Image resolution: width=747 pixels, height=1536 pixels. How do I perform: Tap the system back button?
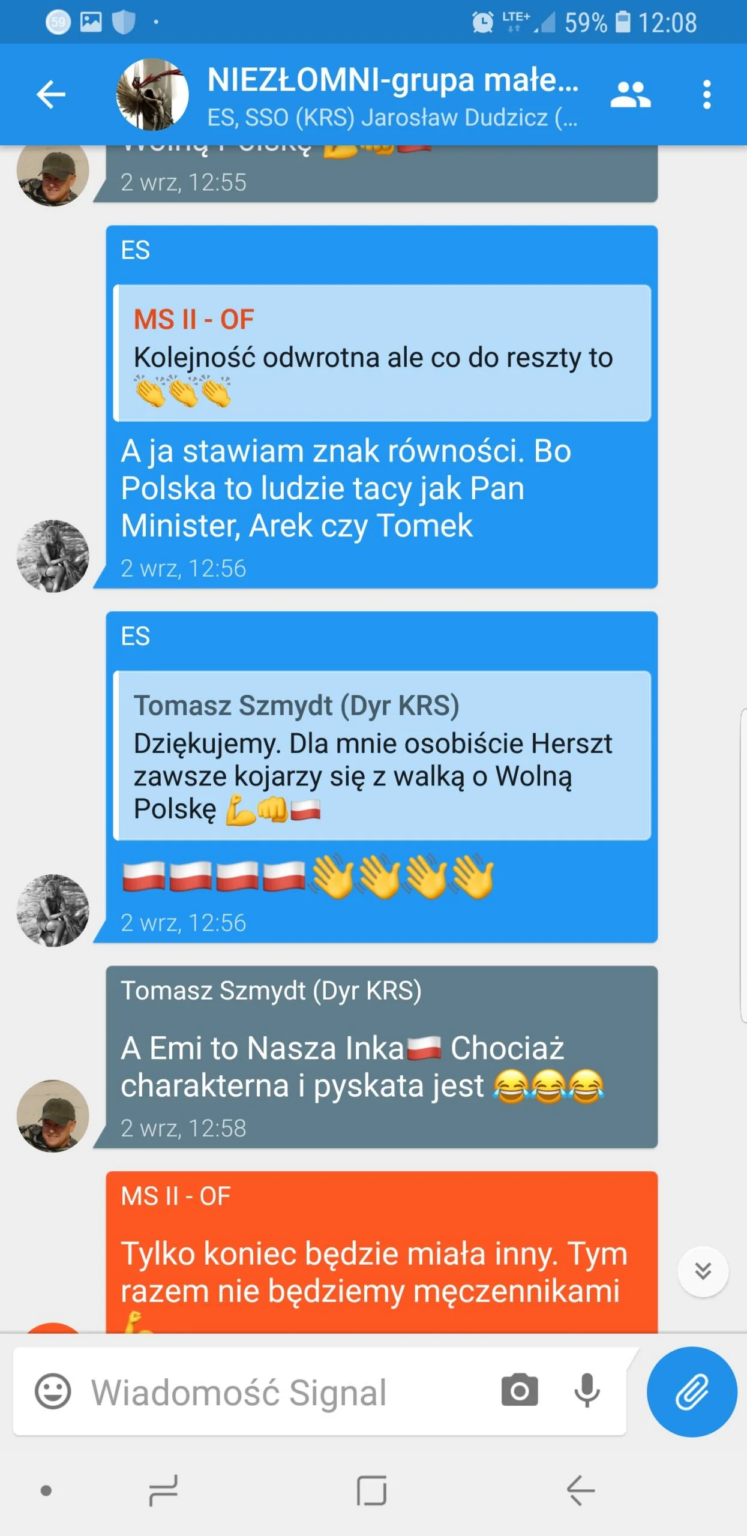[x=580, y=1491]
